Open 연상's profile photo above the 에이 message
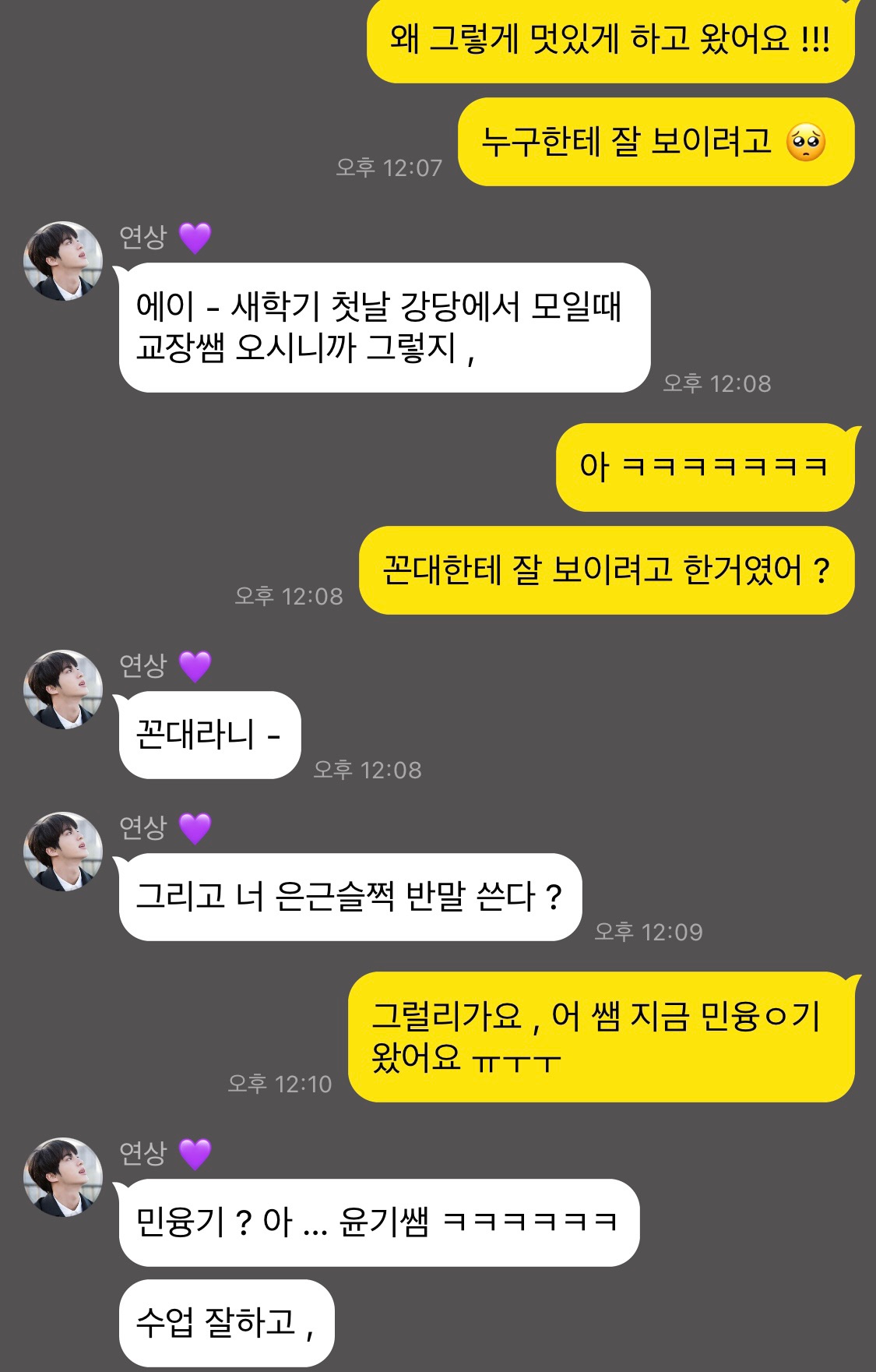This screenshot has height=1372, width=876. coord(63,261)
